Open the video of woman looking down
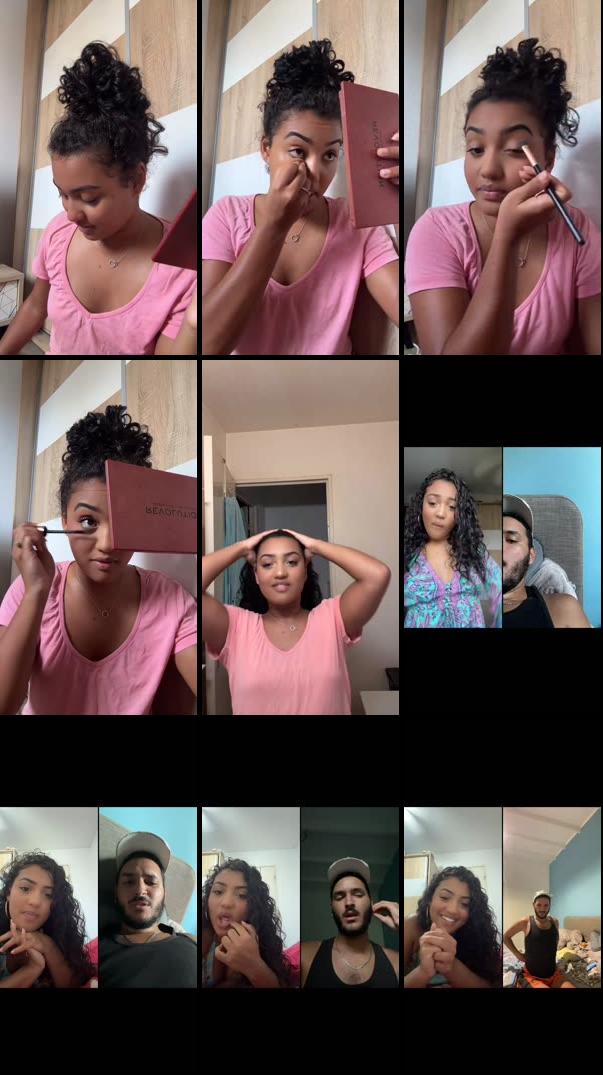Image resolution: width=603 pixels, height=1075 pixels. [x=98, y=177]
